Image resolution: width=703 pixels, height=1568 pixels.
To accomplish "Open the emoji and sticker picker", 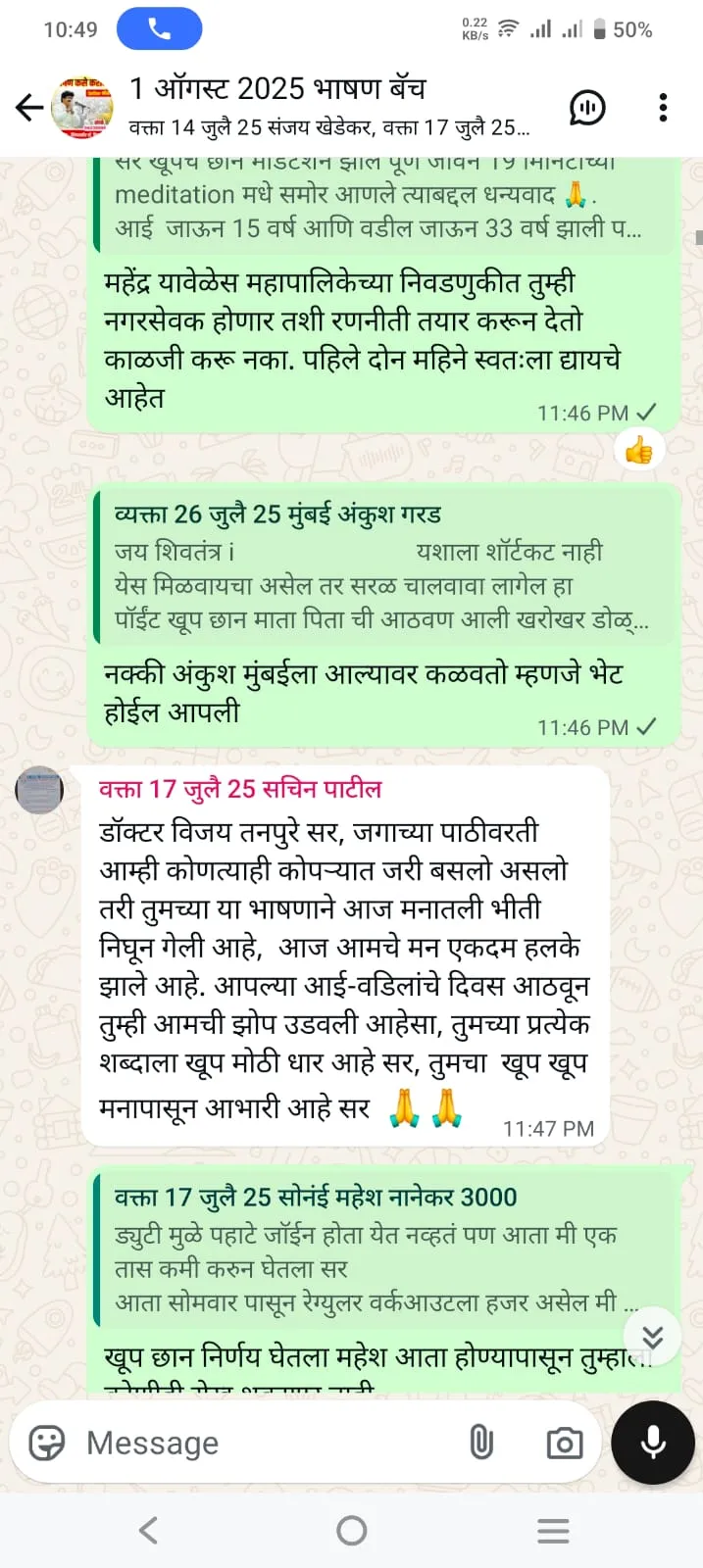I will [x=47, y=1443].
